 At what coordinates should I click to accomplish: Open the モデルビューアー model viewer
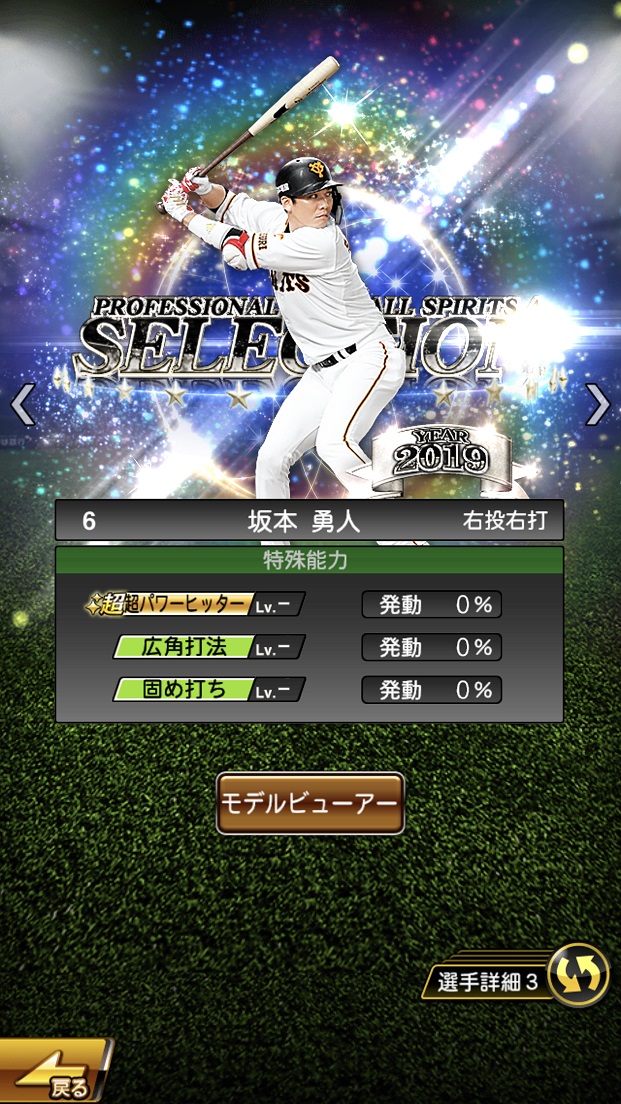click(x=310, y=803)
